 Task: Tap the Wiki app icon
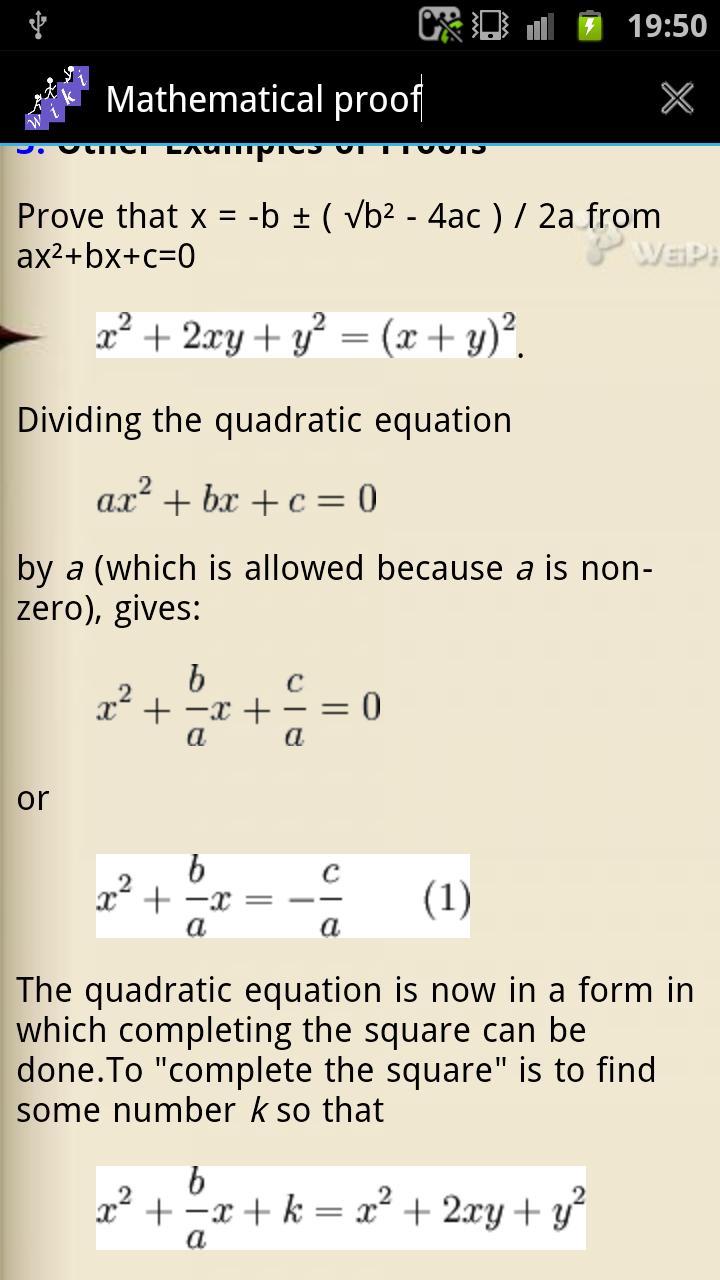[x=56, y=98]
